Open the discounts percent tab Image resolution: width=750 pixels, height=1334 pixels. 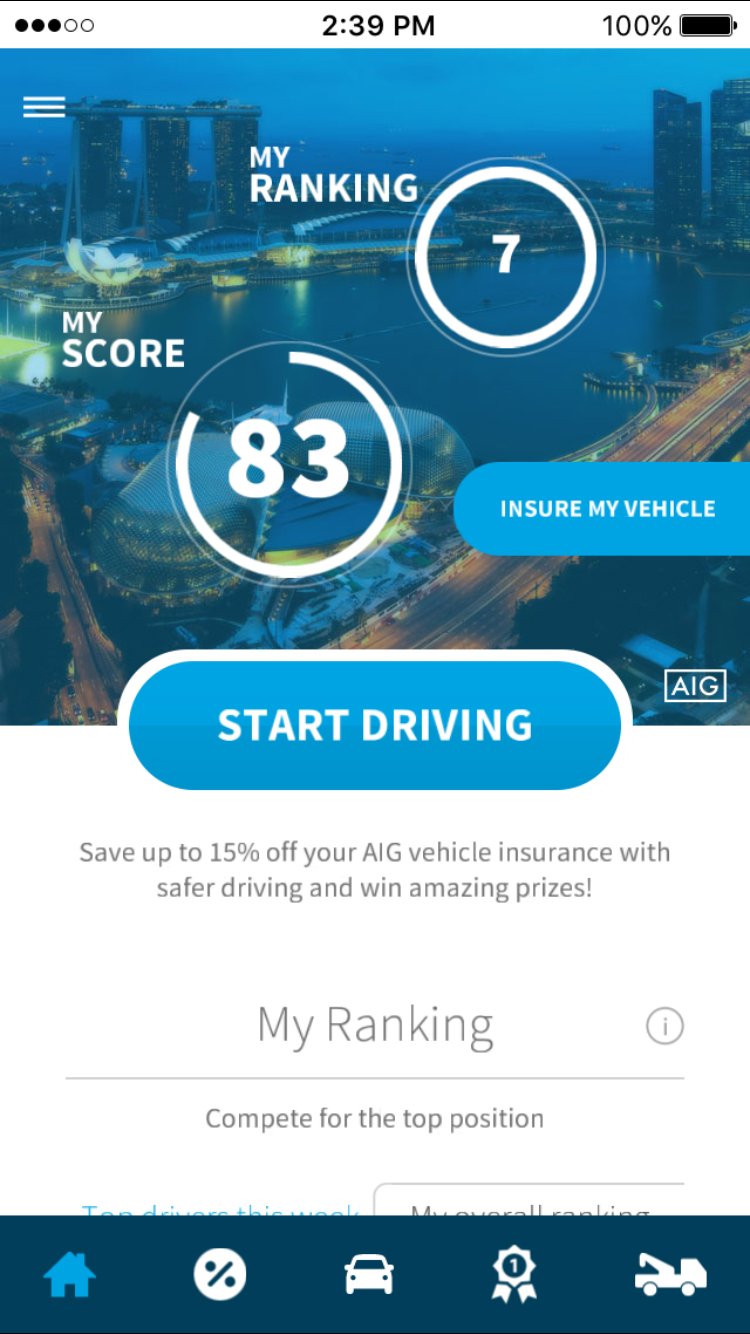[x=220, y=1275]
